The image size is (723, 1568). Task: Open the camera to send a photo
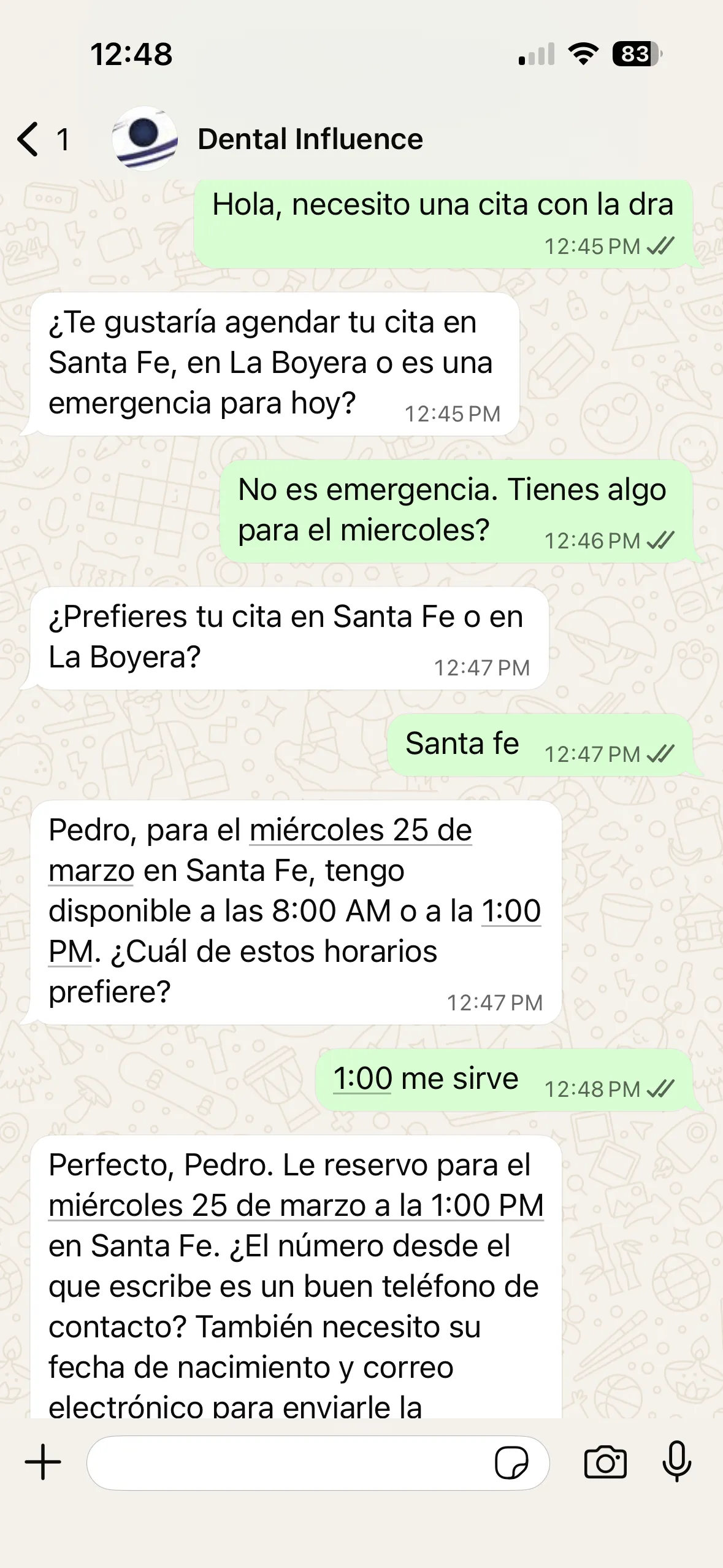(x=605, y=1463)
